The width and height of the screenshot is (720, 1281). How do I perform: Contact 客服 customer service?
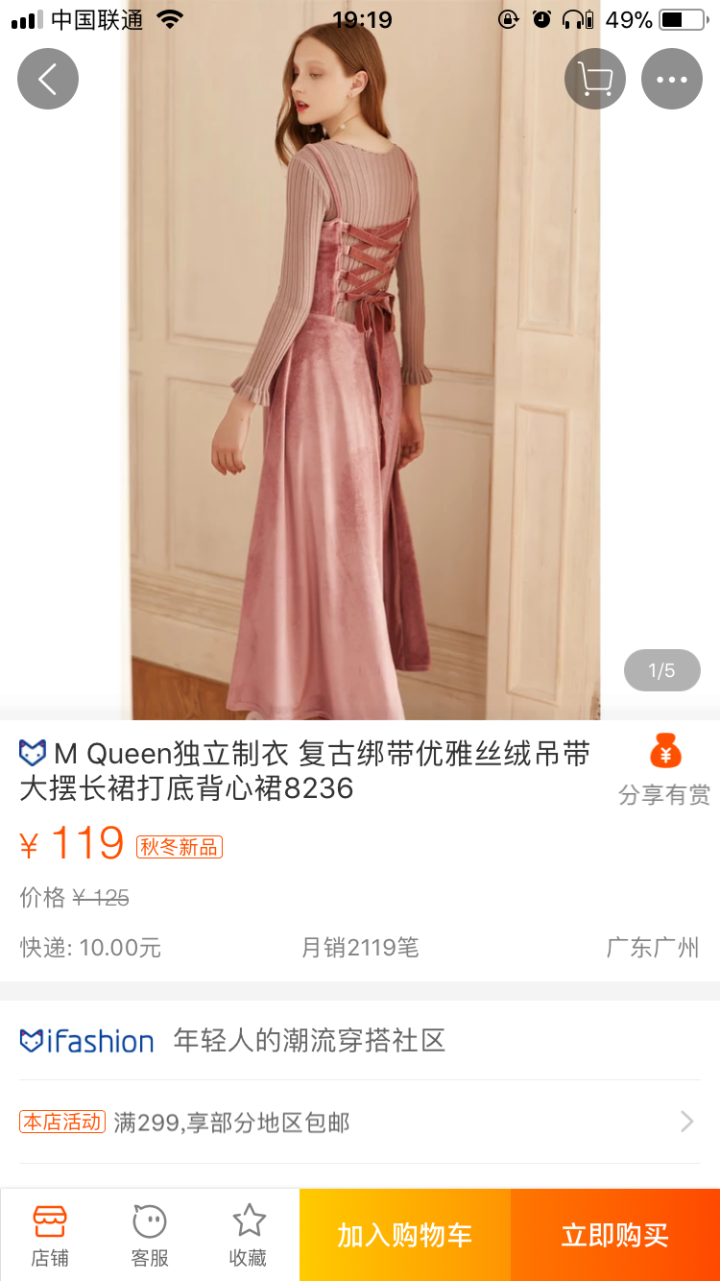[x=150, y=1235]
